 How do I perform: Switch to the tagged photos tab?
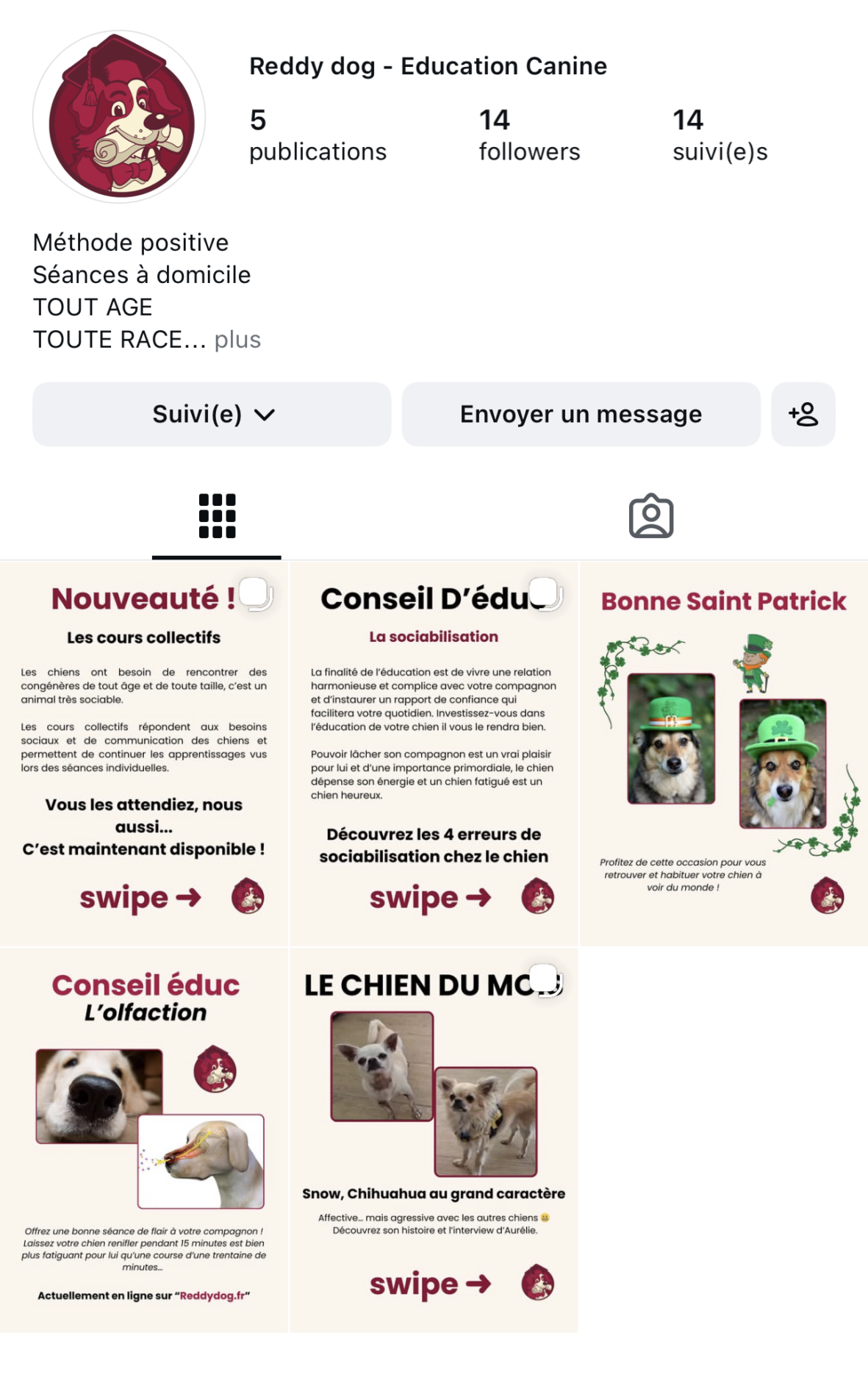tap(650, 516)
